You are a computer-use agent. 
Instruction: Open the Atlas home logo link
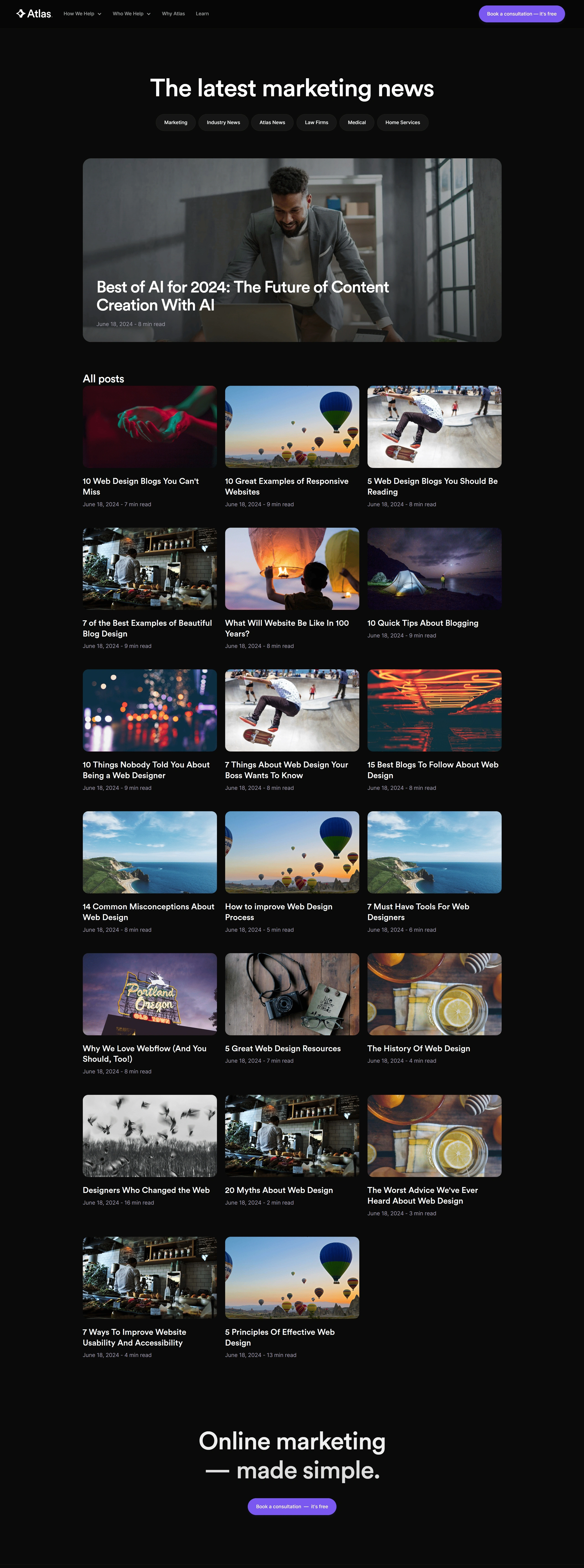click(34, 13)
